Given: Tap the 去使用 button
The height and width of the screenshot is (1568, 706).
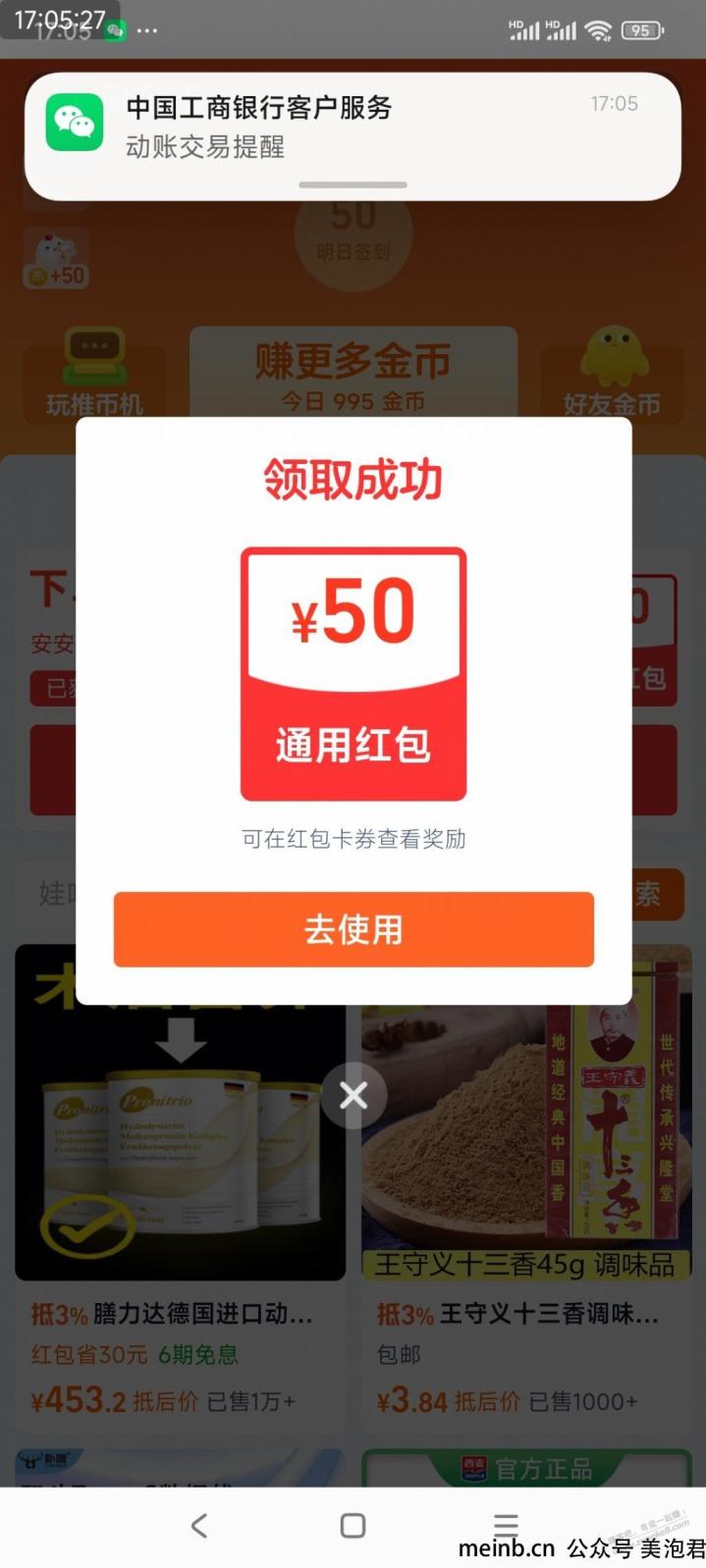Looking at the screenshot, I should point(353,928).
